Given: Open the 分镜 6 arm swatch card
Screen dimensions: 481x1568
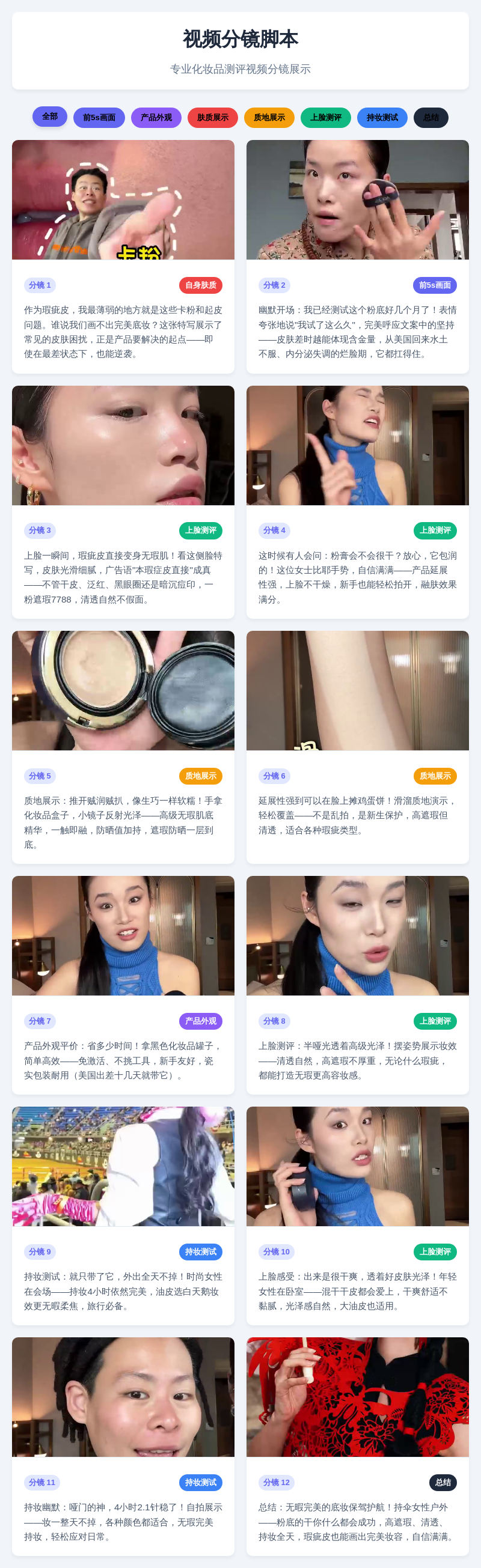Looking at the screenshot, I should click(357, 746).
